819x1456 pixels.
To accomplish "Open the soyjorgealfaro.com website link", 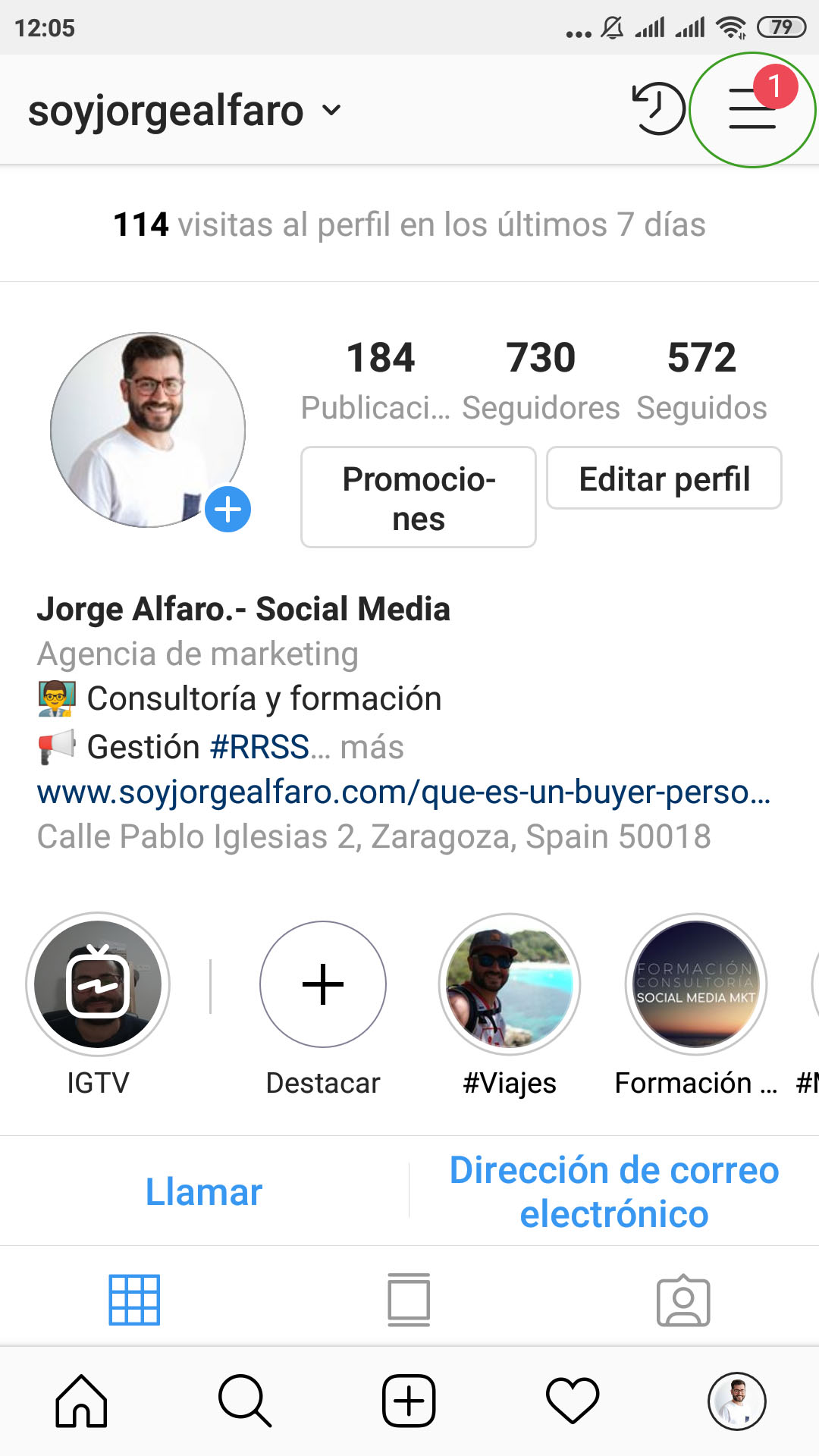I will (x=403, y=792).
